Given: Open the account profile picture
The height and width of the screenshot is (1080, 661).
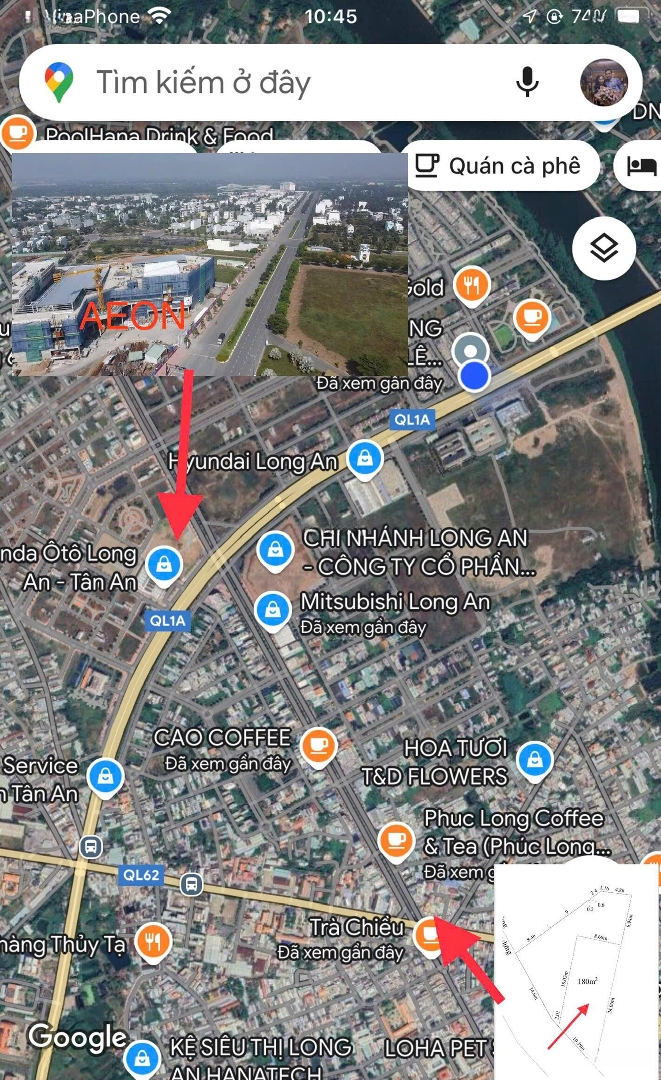Looking at the screenshot, I should (x=604, y=83).
